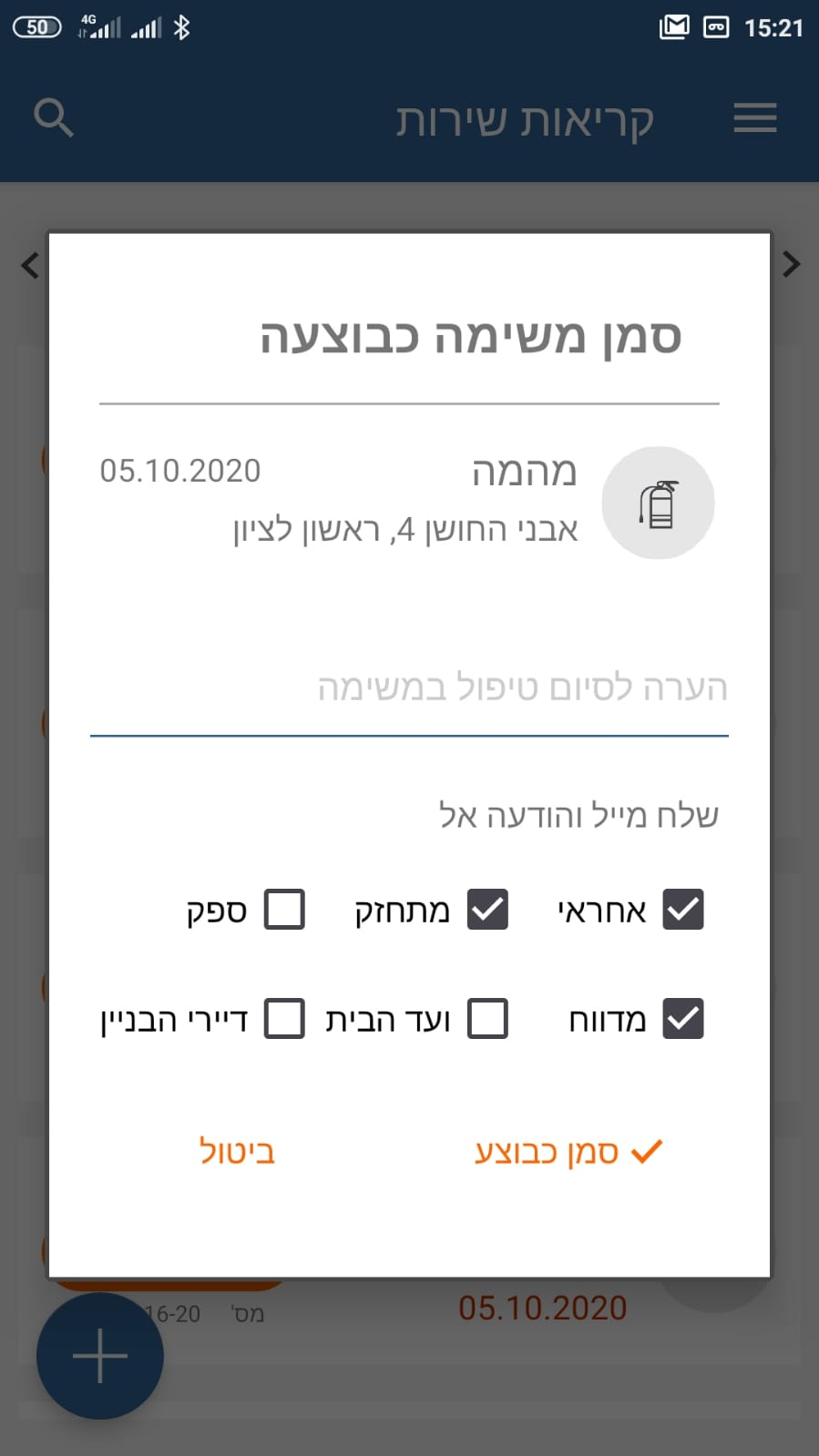Viewport: 819px width, 1456px height.
Task: Uncheck the מתחזק checkbox
Action: coord(487,910)
